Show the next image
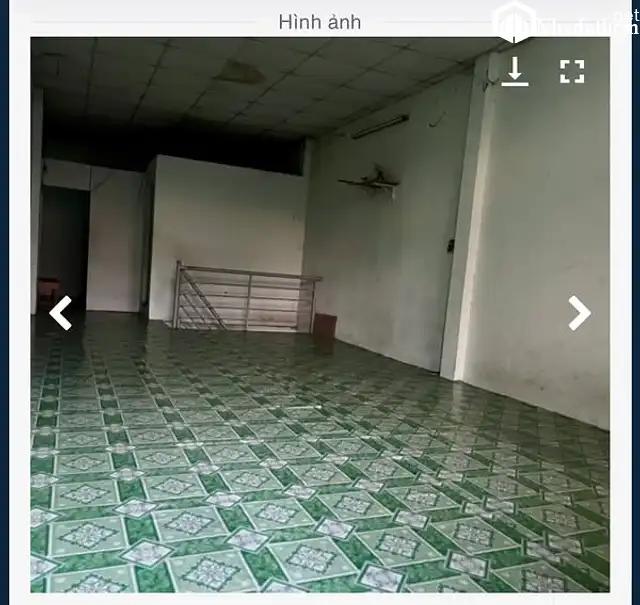Screen dimensions: 640x605 (579, 313)
